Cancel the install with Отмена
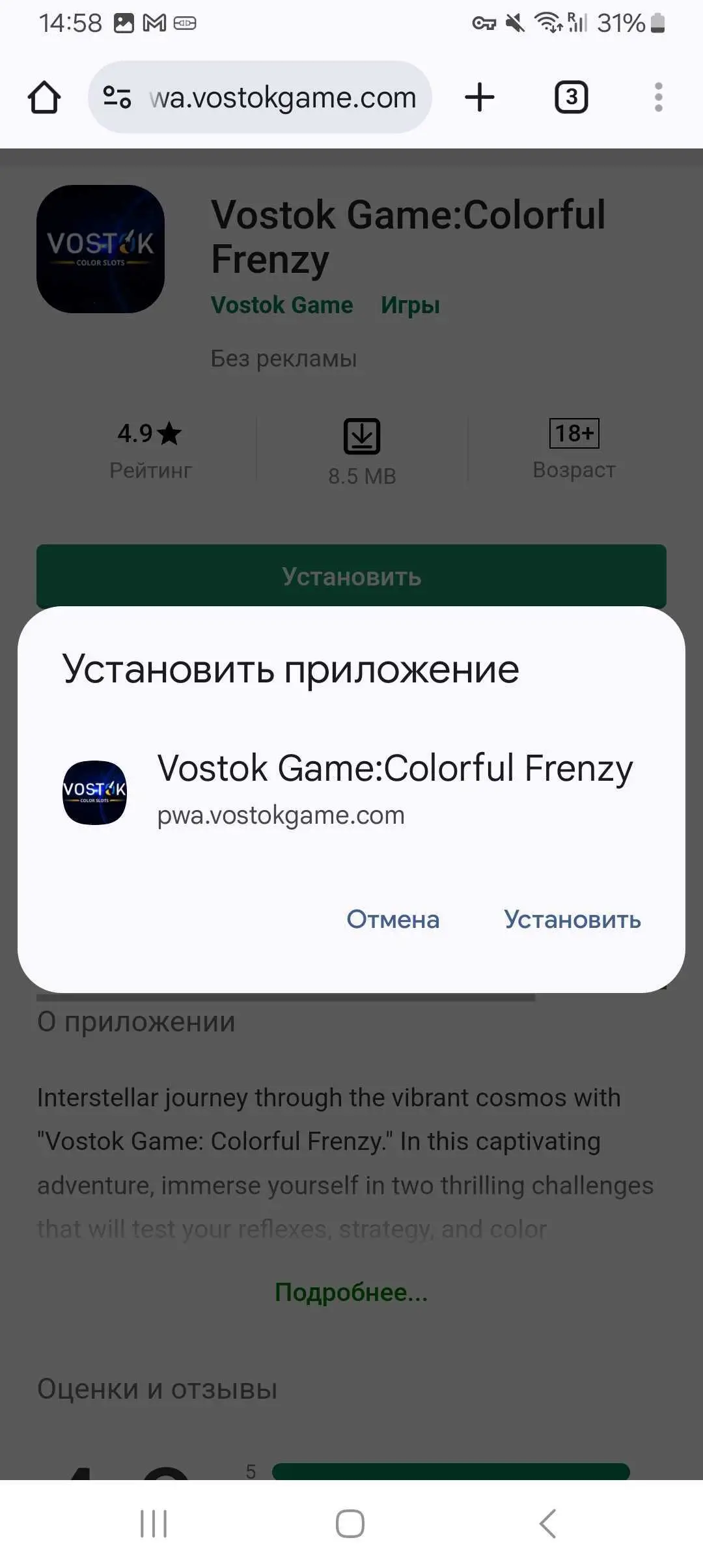Viewport: 703px width, 1568px height. 393,919
